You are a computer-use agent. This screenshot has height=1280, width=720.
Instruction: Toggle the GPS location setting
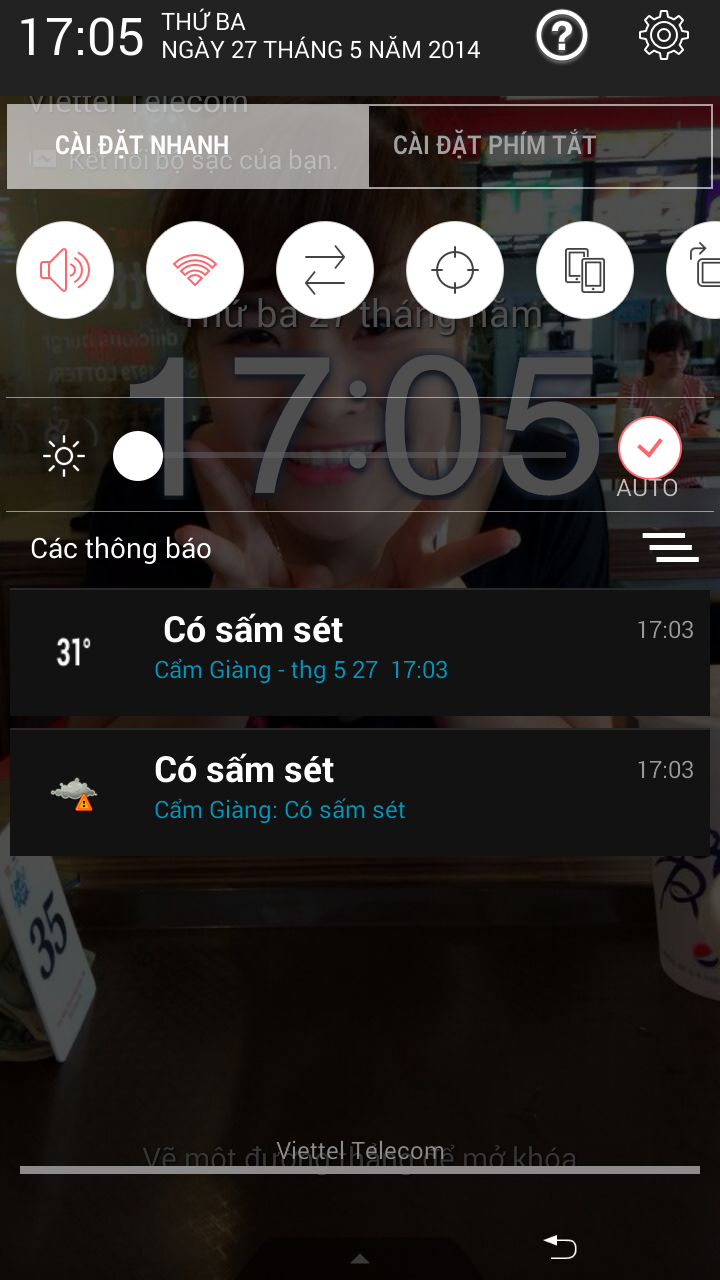coord(455,270)
